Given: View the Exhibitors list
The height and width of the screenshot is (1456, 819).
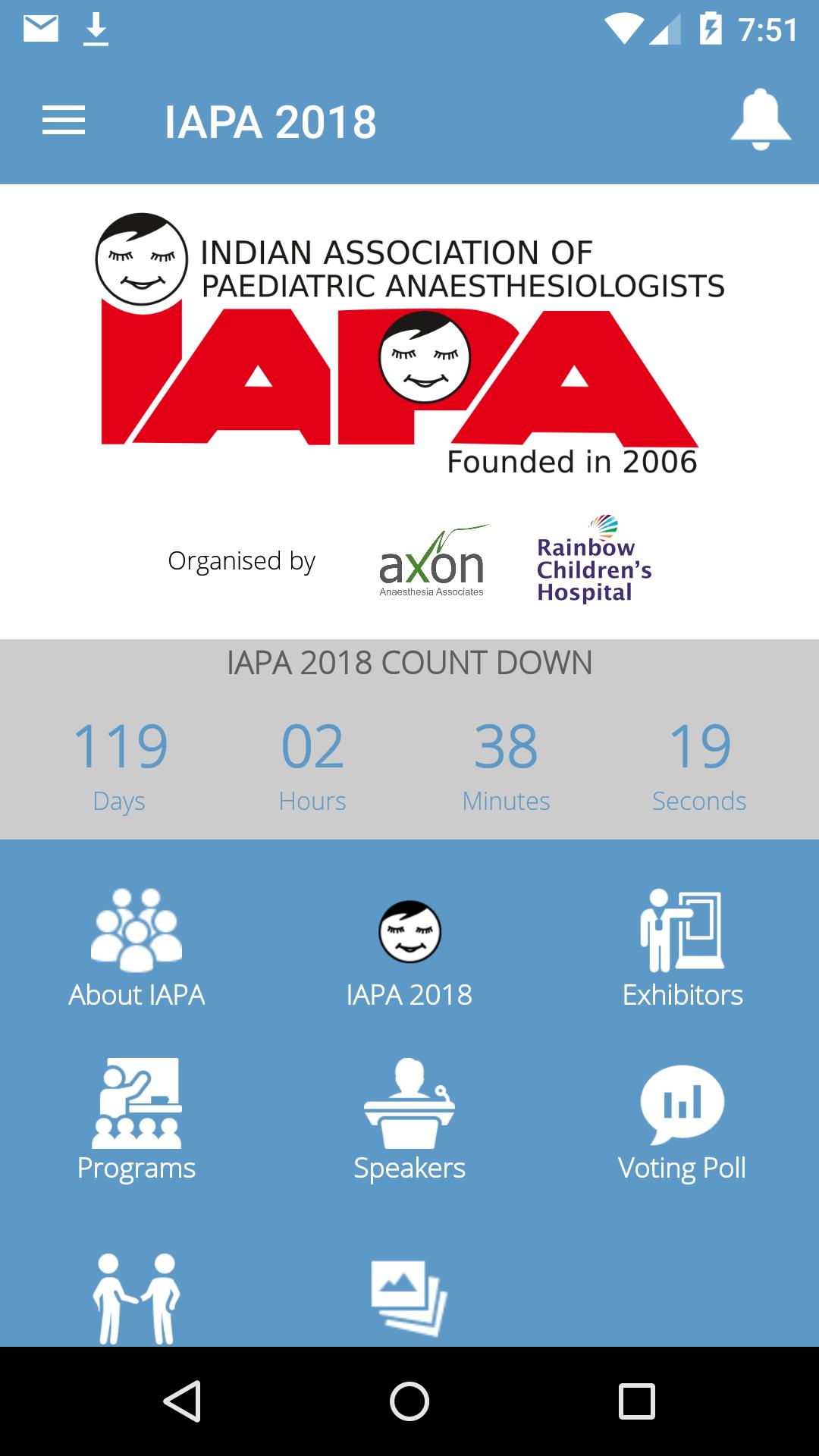Looking at the screenshot, I should tap(682, 948).
